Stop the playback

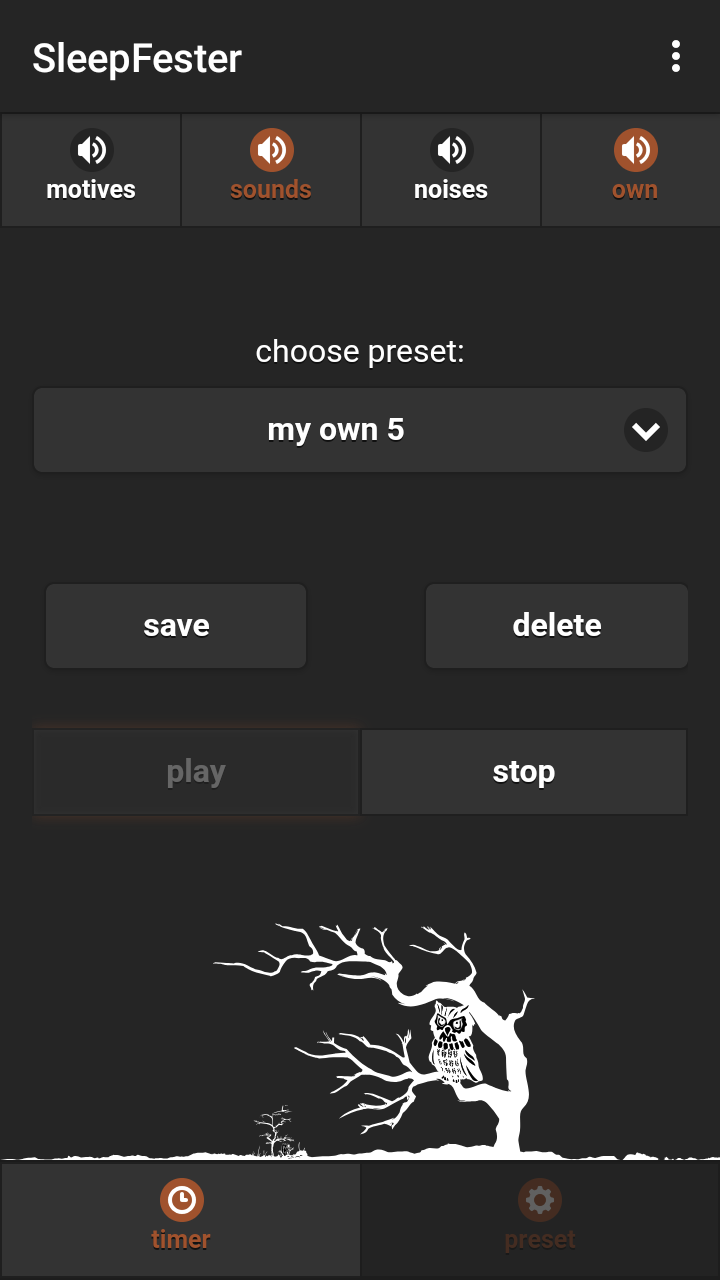[x=523, y=772]
